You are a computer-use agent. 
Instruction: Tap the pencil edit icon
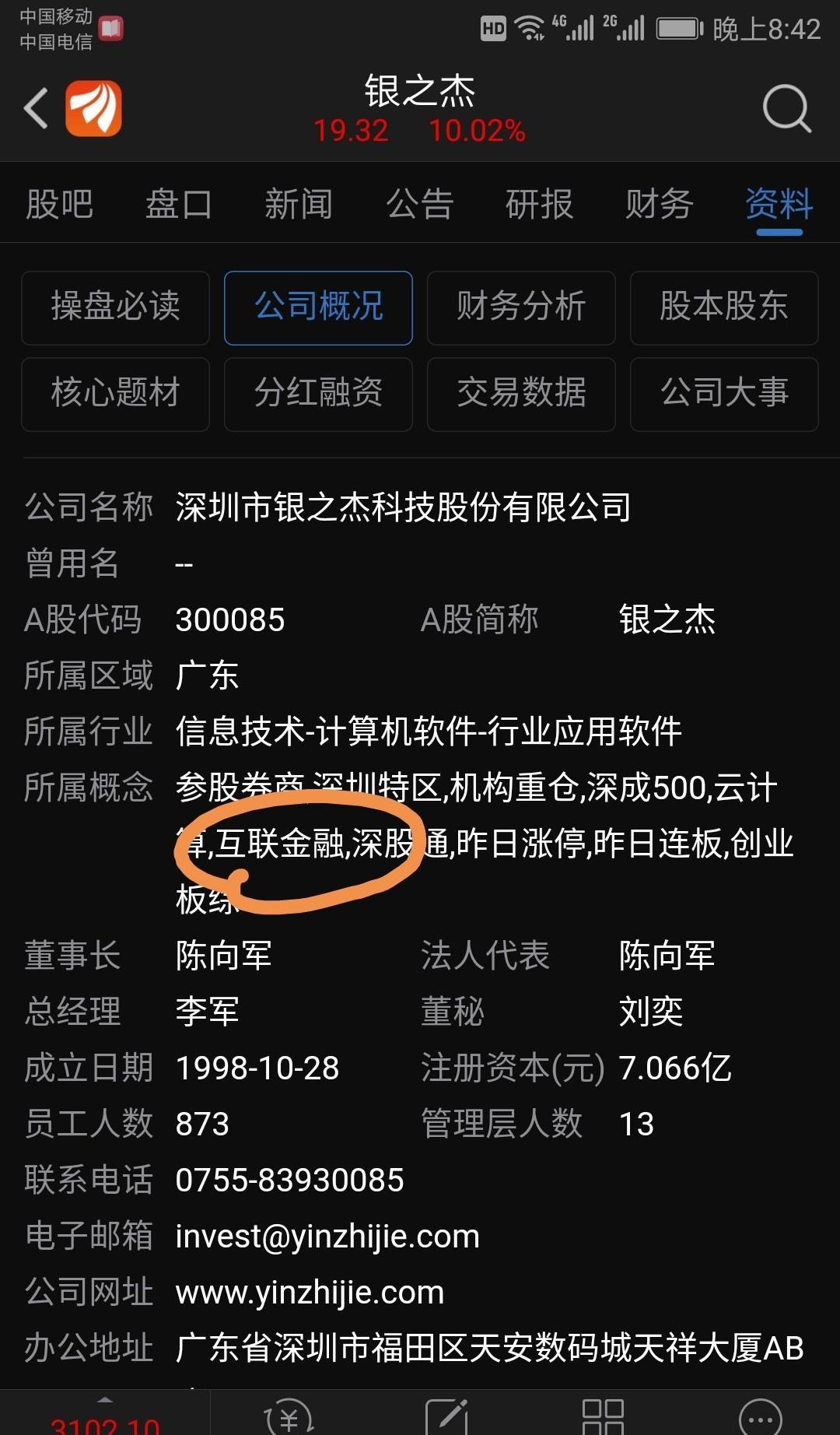(446, 1418)
